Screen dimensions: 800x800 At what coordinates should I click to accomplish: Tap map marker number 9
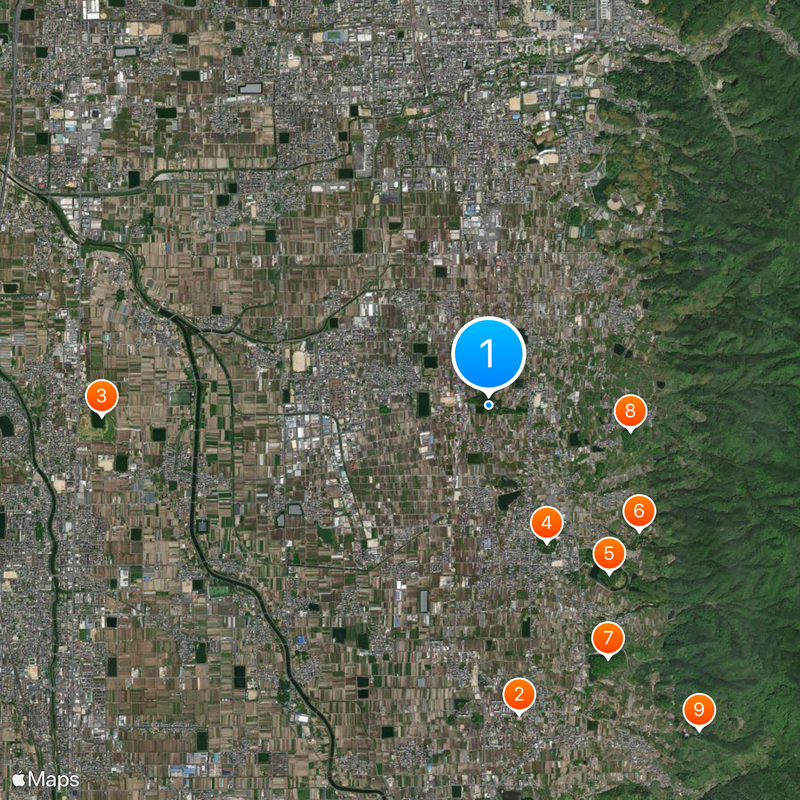699,710
